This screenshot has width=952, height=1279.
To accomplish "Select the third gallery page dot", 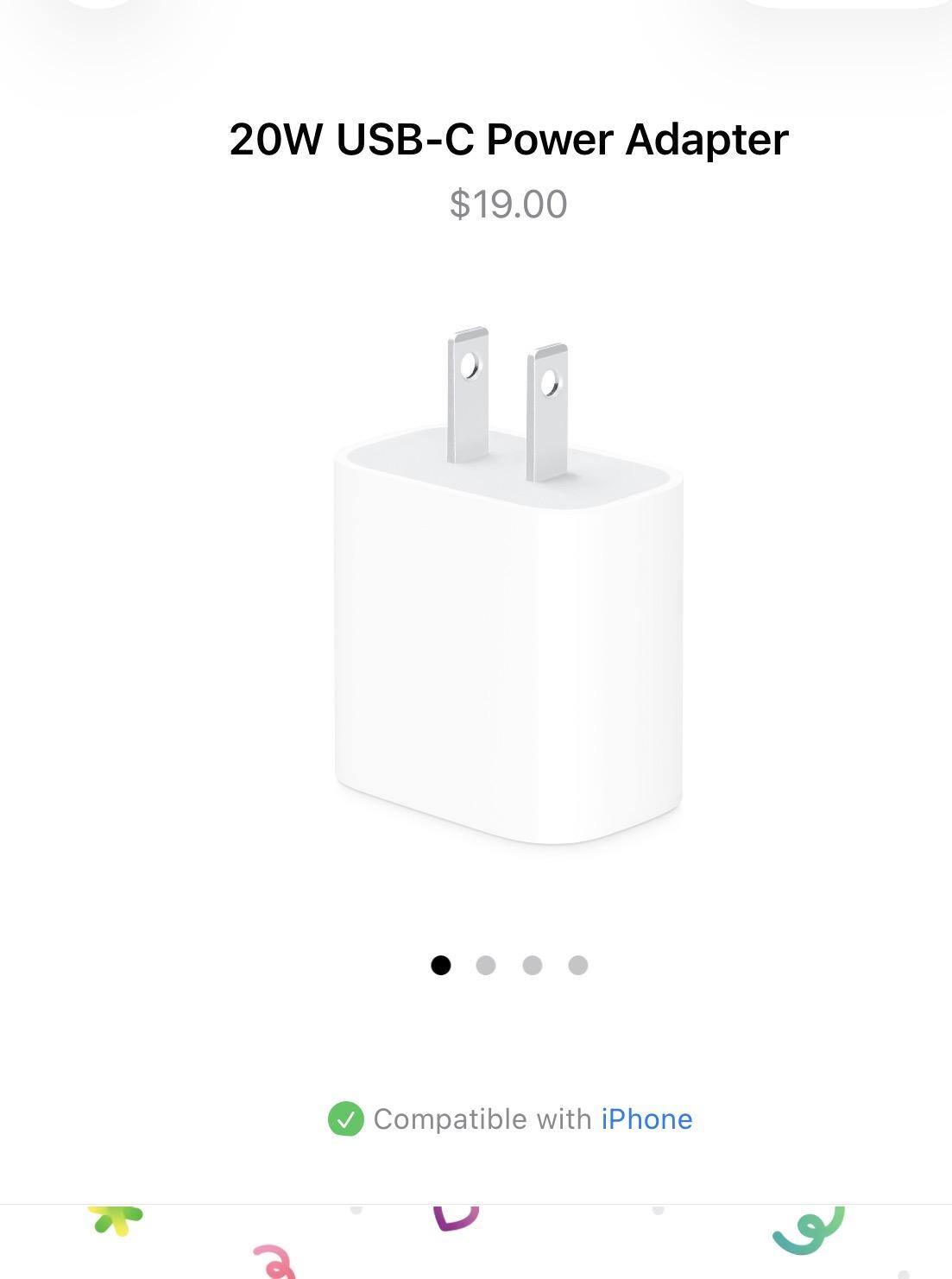I will (533, 965).
